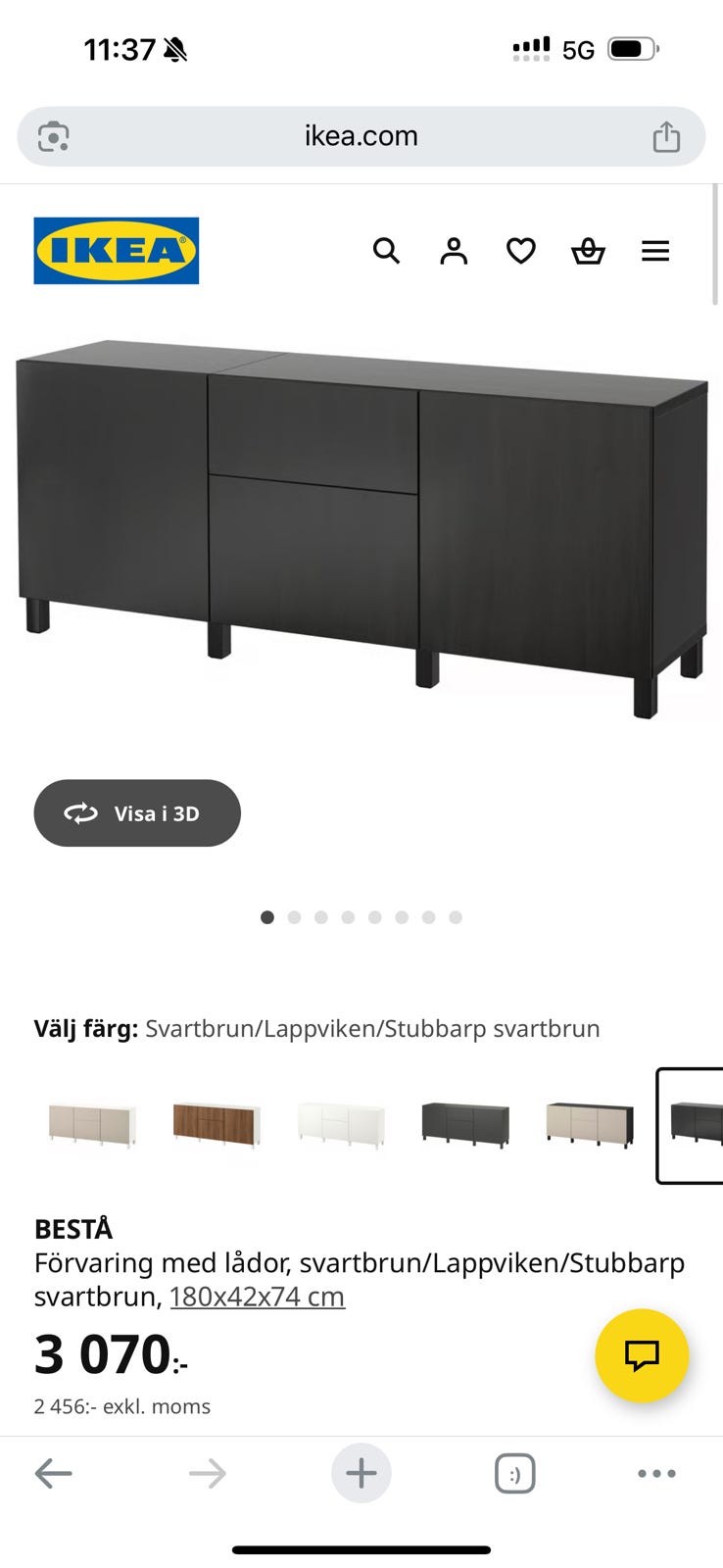This screenshot has height=1568, width=723.
Task: Jump to the last carousel dot
Action: tap(455, 917)
